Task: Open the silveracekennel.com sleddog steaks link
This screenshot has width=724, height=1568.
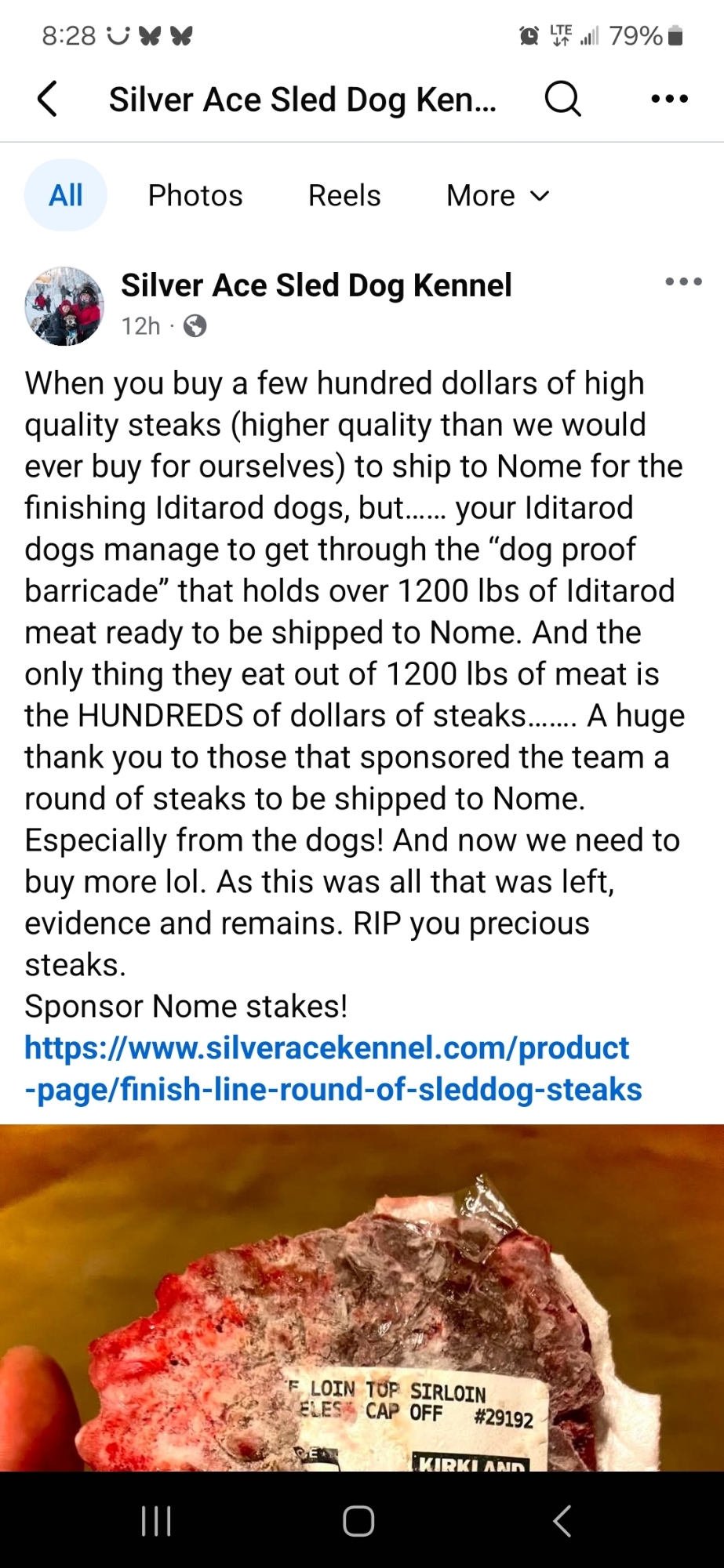Action: [x=333, y=1069]
